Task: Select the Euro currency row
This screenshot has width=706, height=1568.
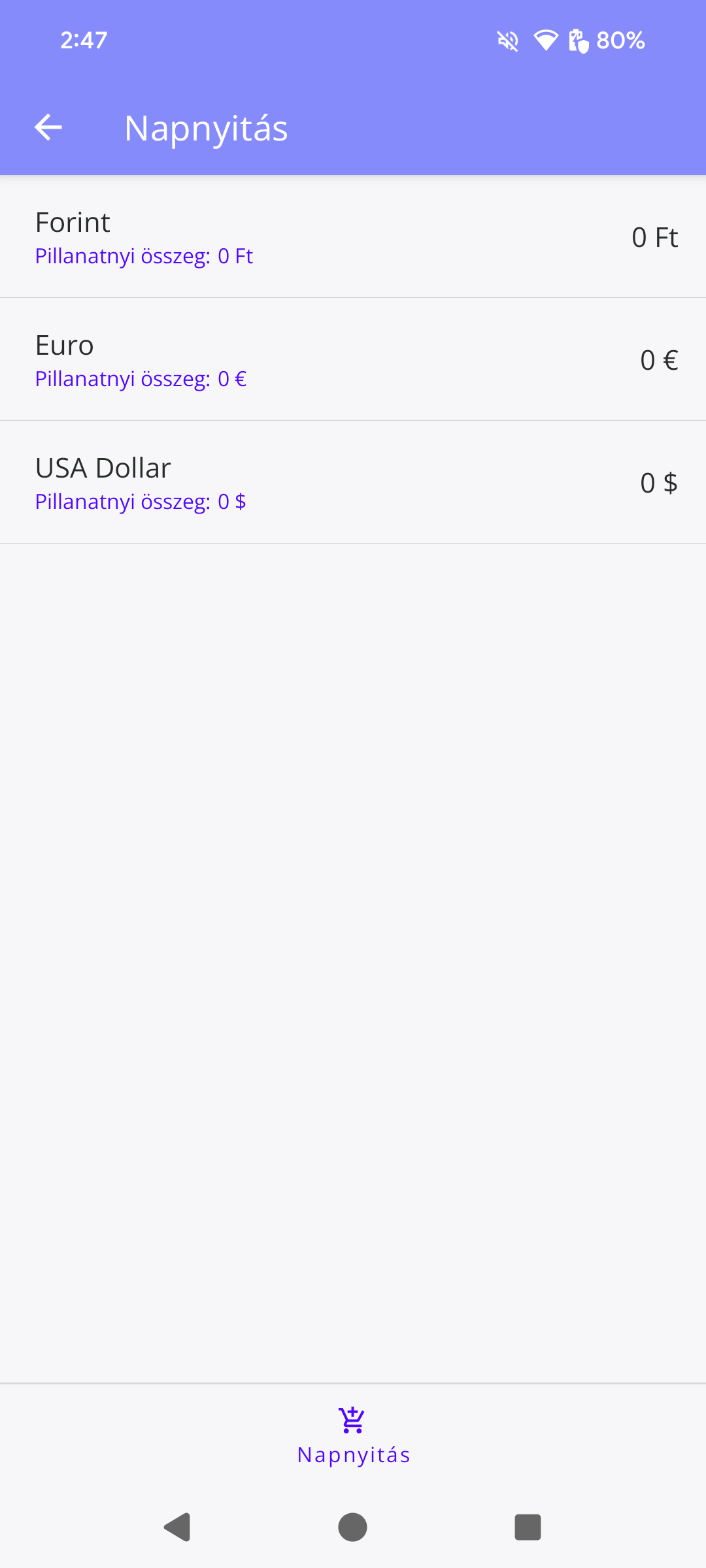Action: pos(353,360)
